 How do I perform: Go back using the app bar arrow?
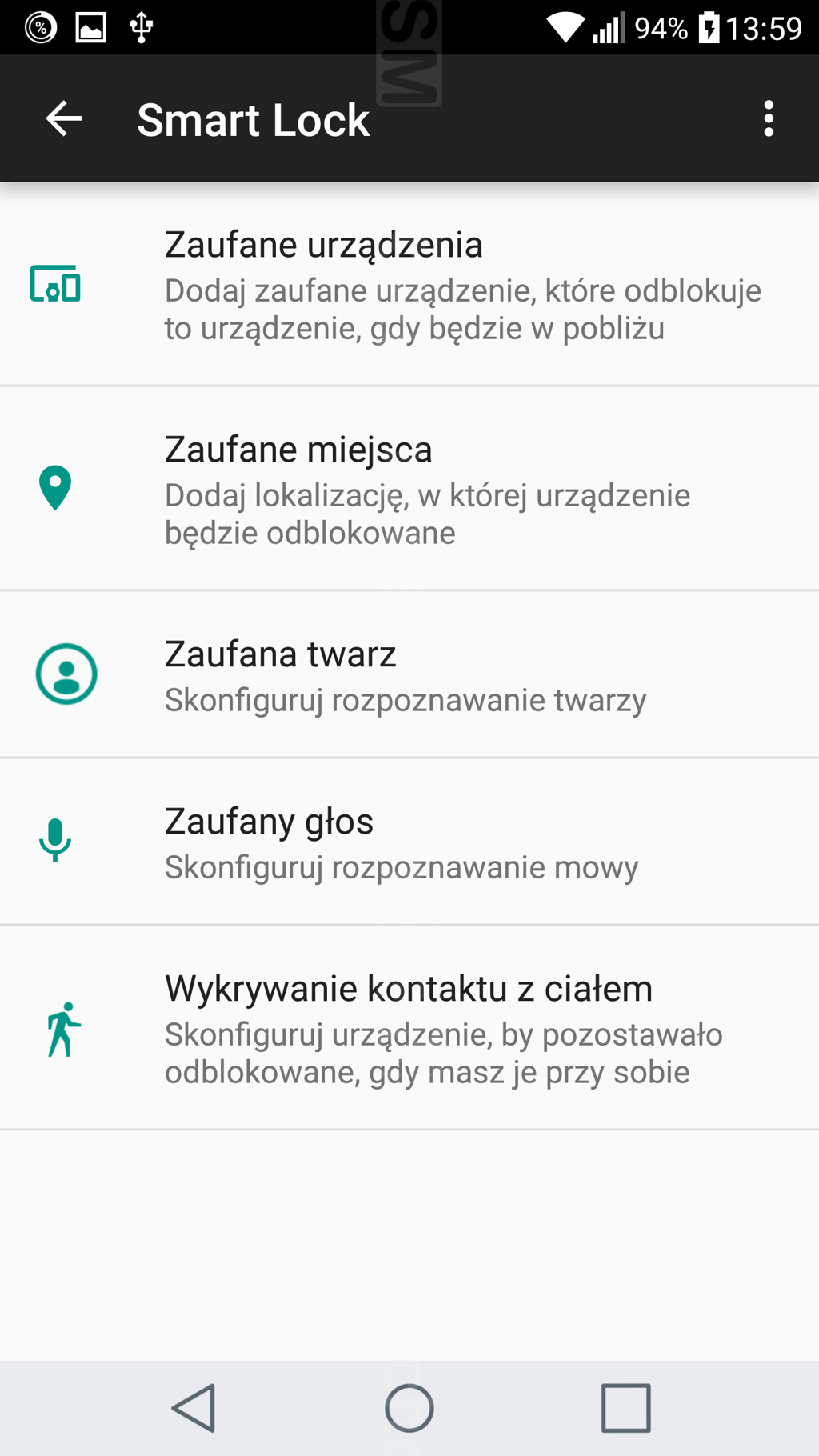pos(64,119)
